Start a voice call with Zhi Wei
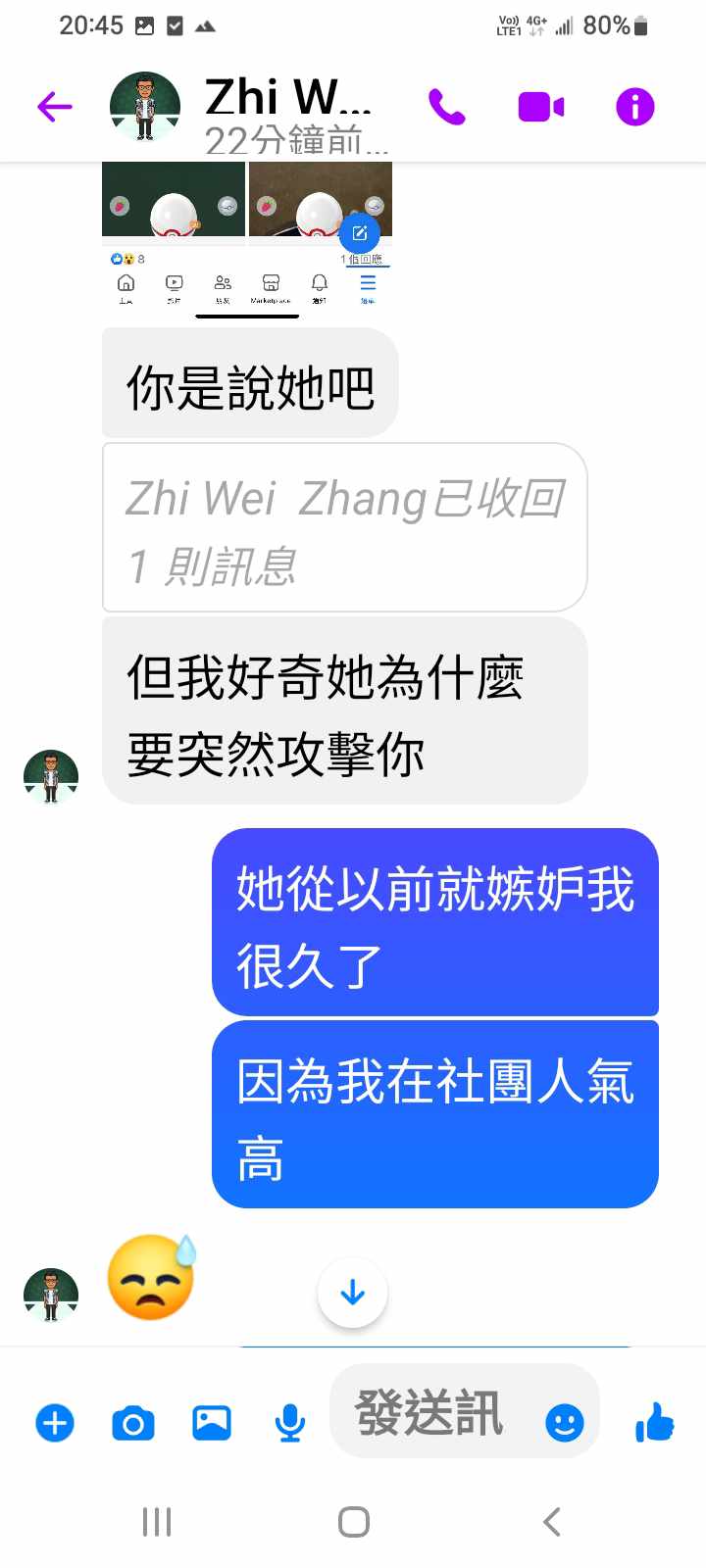The width and height of the screenshot is (706, 1568). point(447,106)
